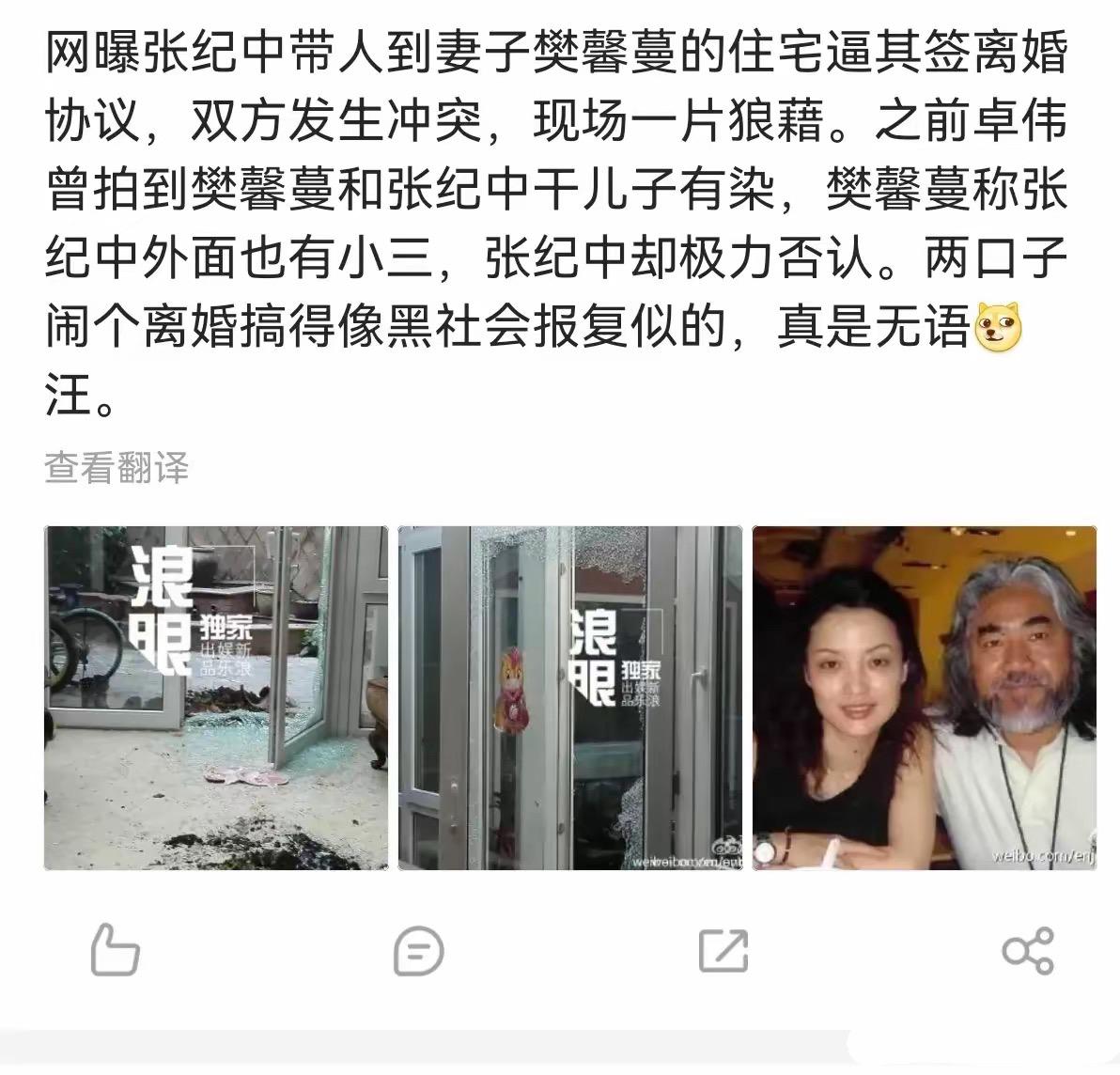Like this post
This screenshot has height=1075, width=1120.
[115, 951]
